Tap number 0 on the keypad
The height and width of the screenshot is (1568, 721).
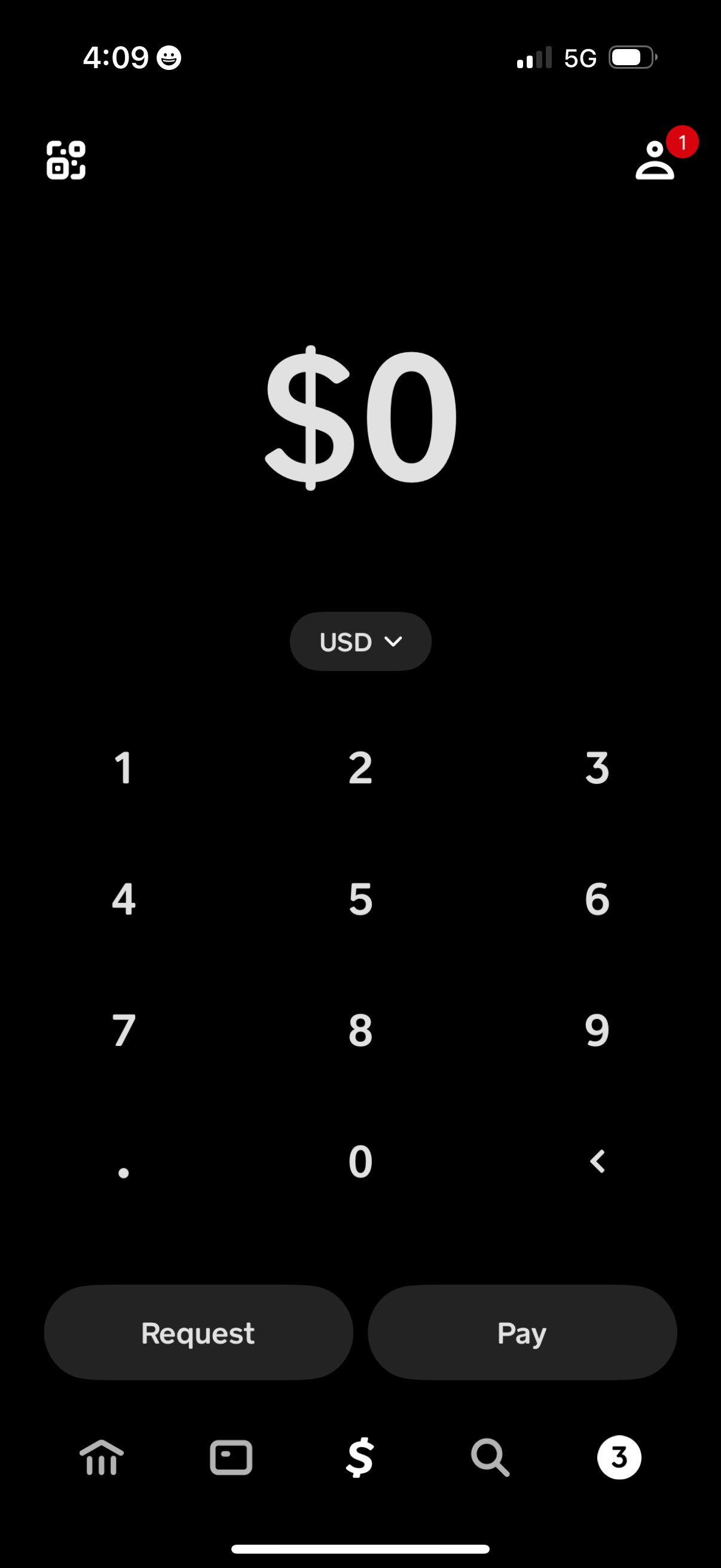pos(360,1161)
